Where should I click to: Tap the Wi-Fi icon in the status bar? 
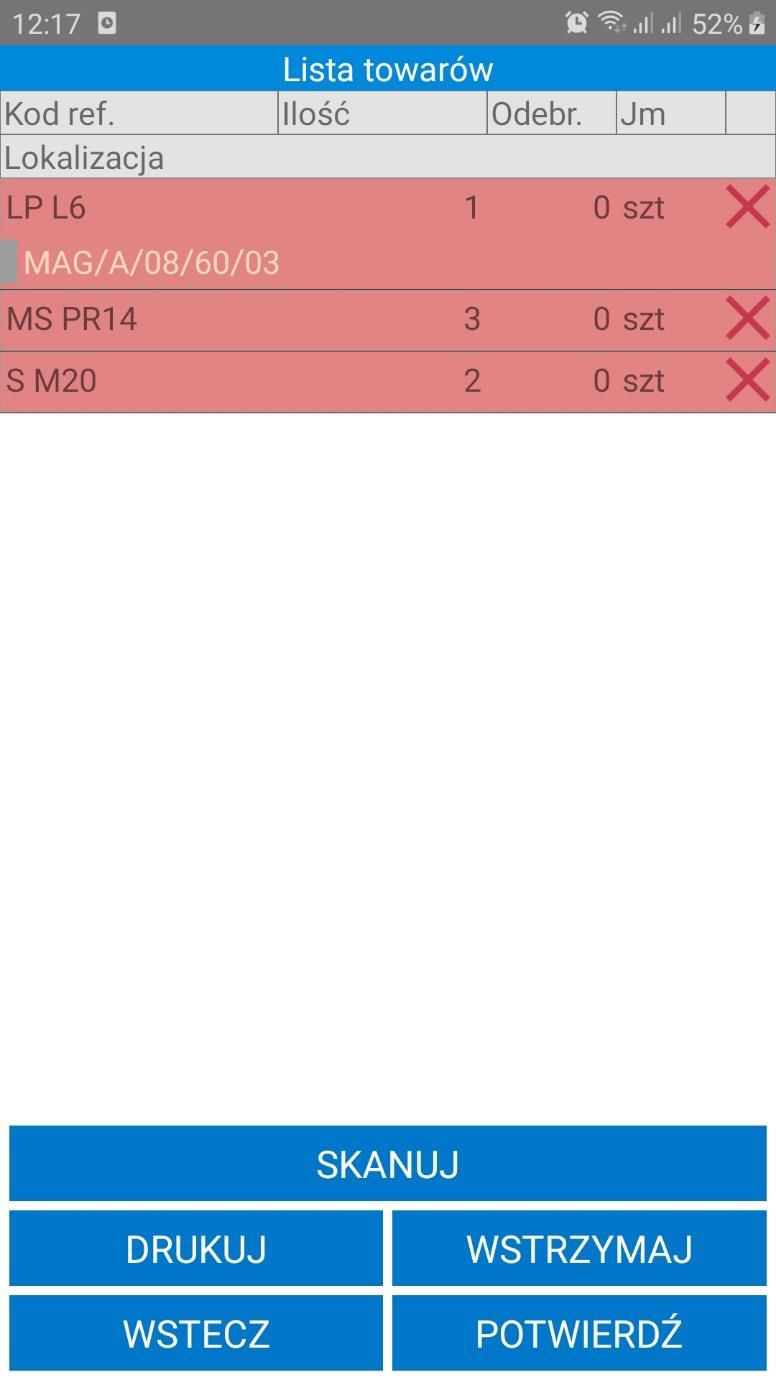(x=613, y=22)
